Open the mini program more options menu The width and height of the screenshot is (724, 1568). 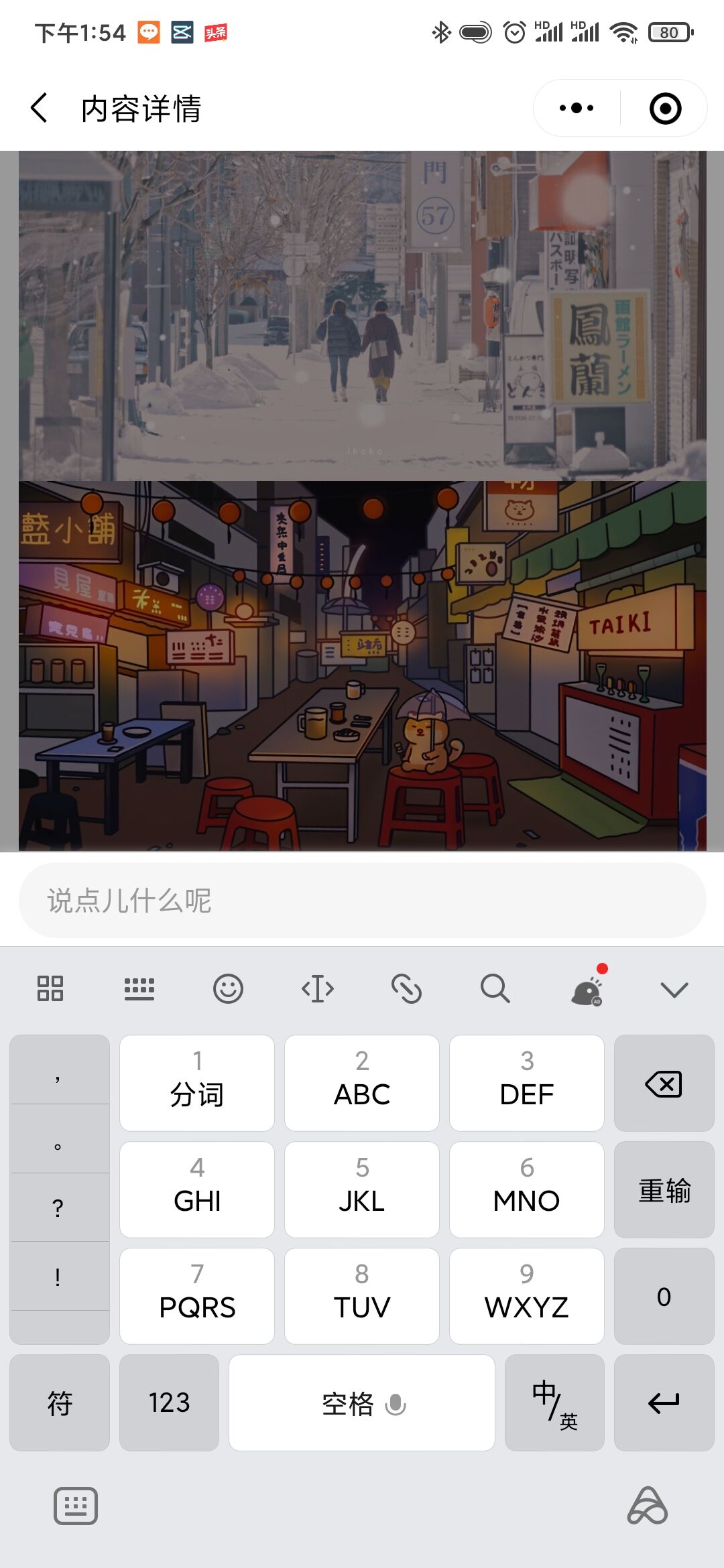pos(576,108)
